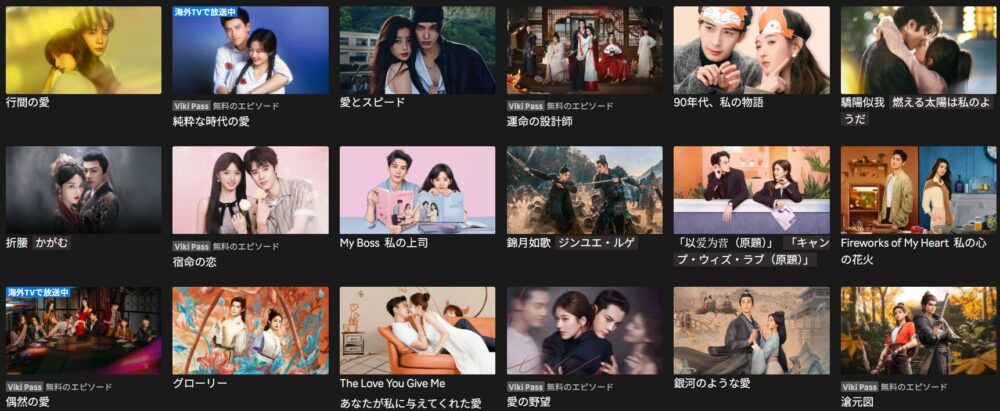Open the グローリー drama card
The image size is (1000, 411).
250,330
